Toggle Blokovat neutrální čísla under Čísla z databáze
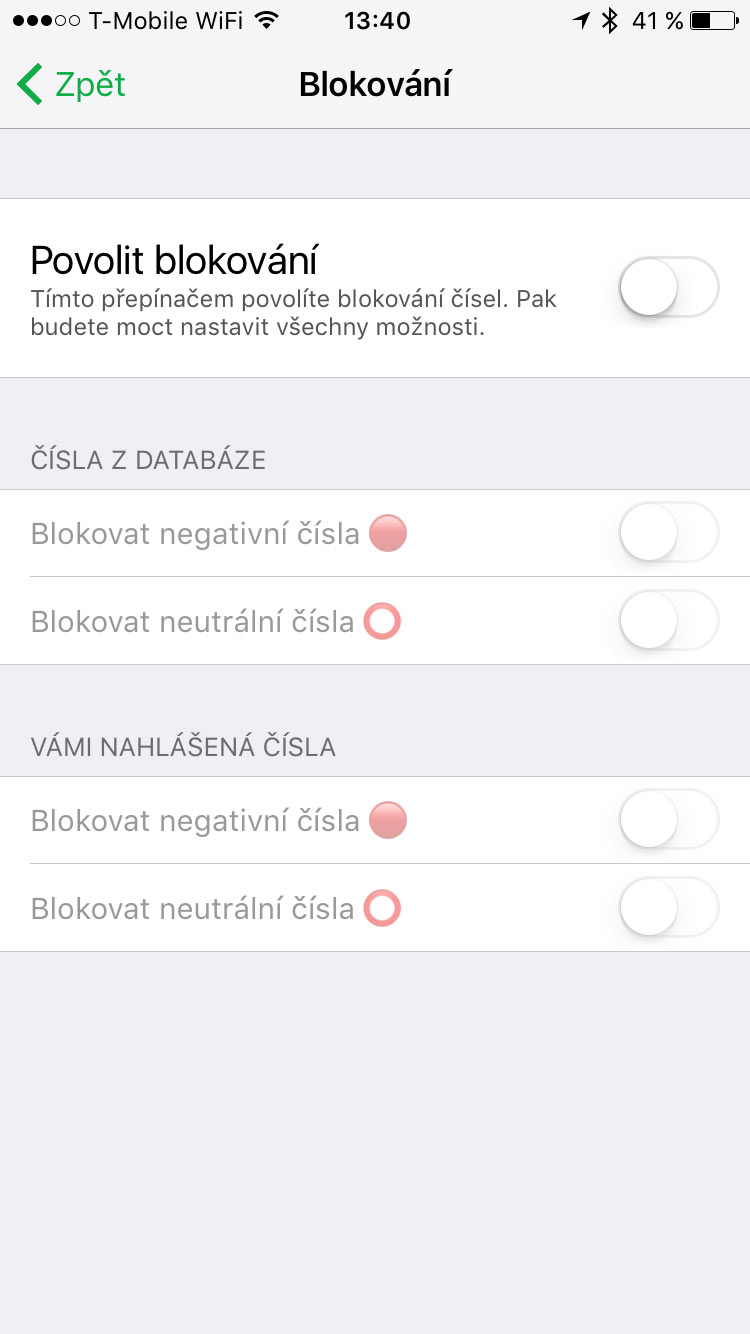The height and width of the screenshot is (1334, 750). (x=668, y=621)
